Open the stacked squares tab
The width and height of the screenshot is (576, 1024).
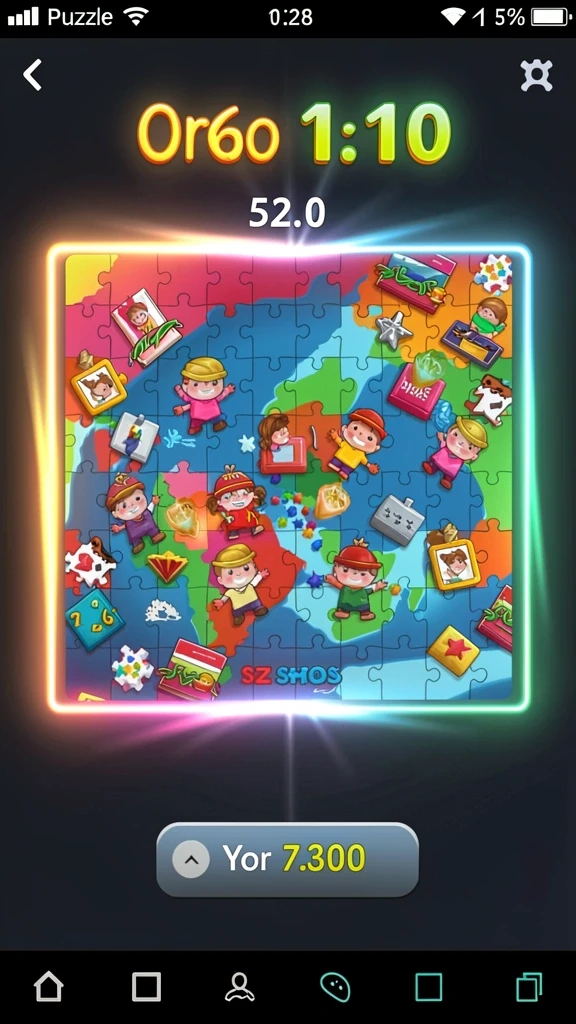(529, 987)
